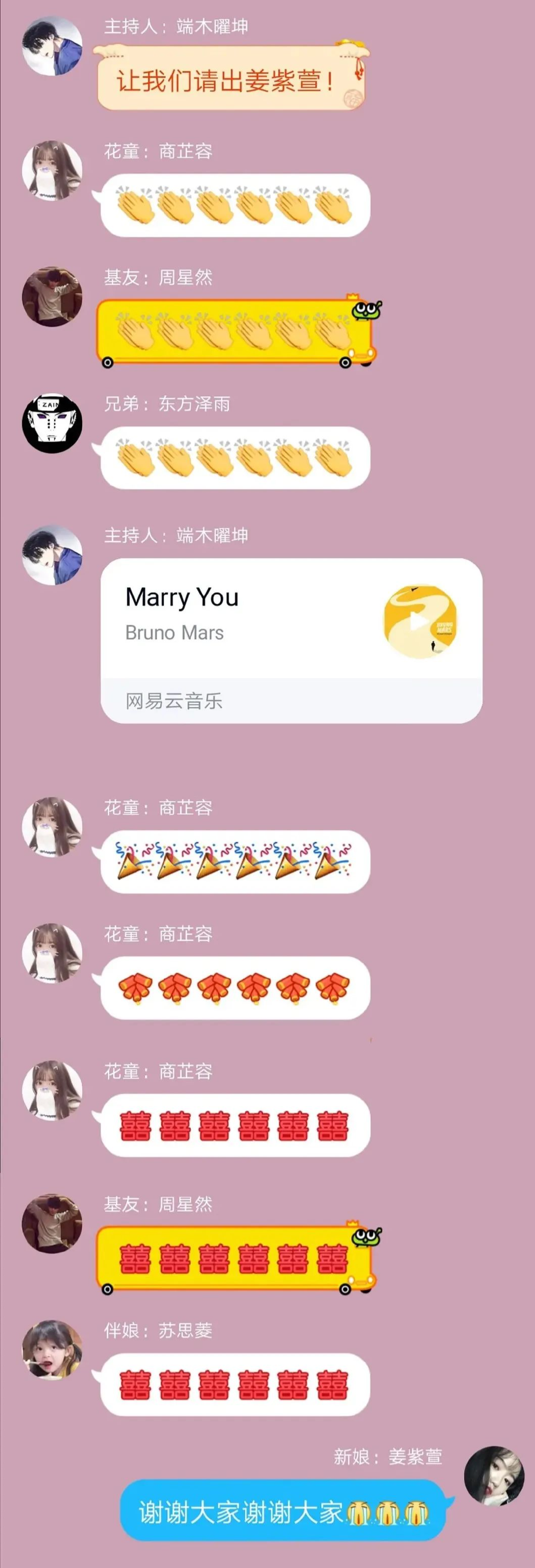View bridesmaid 苏思菱's avatar profile

pyautogui.click(x=52, y=1349)
